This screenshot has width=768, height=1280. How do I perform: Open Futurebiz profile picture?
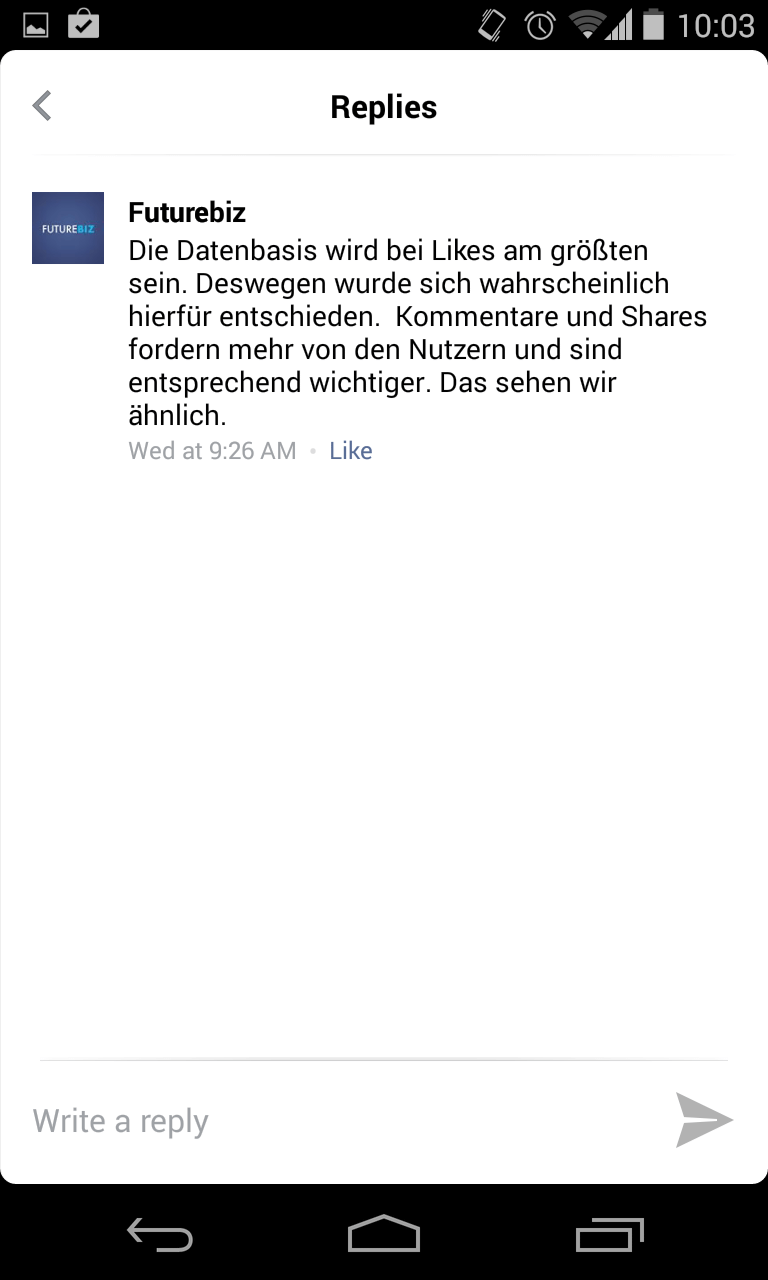pyautogui.click(x=68, y=228)
